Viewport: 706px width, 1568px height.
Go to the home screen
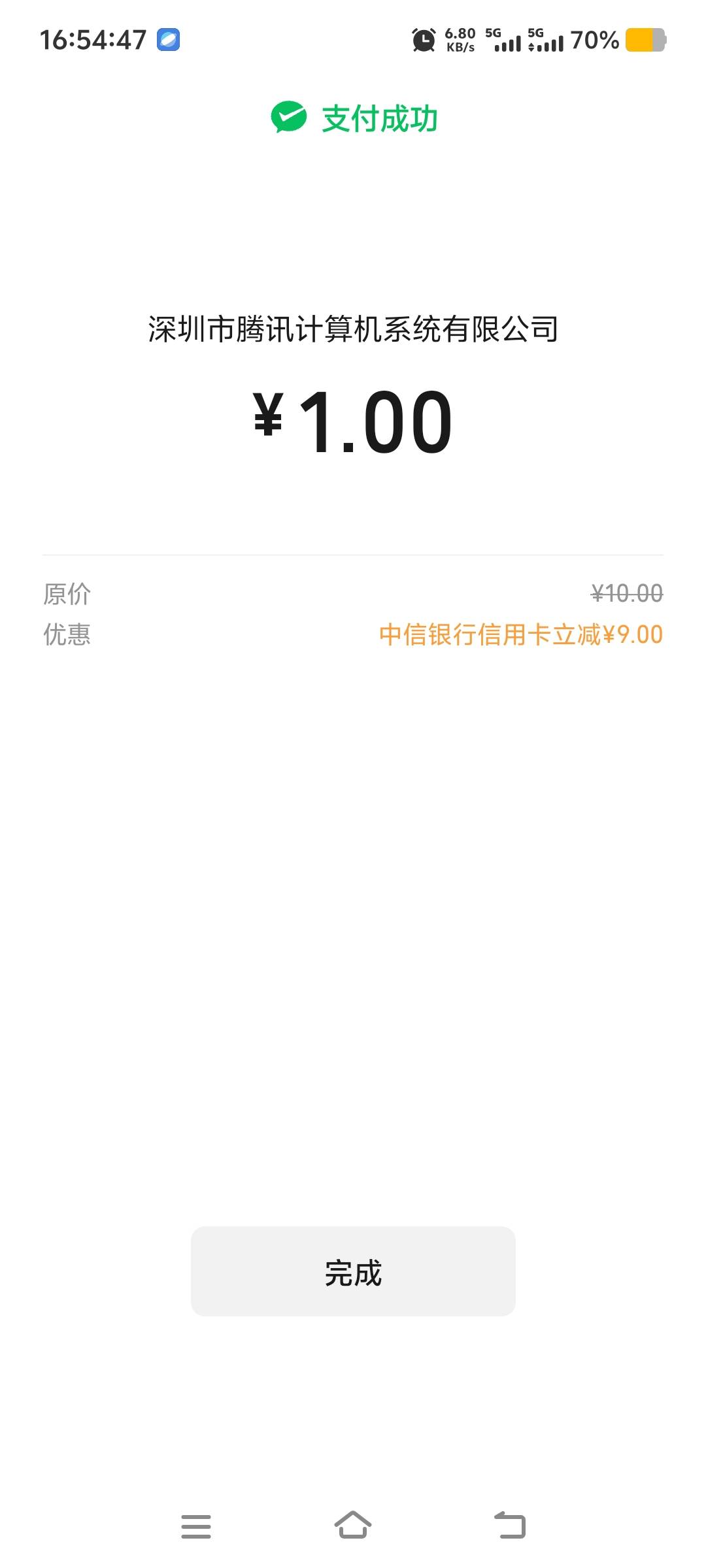[x=353, y=1525]
